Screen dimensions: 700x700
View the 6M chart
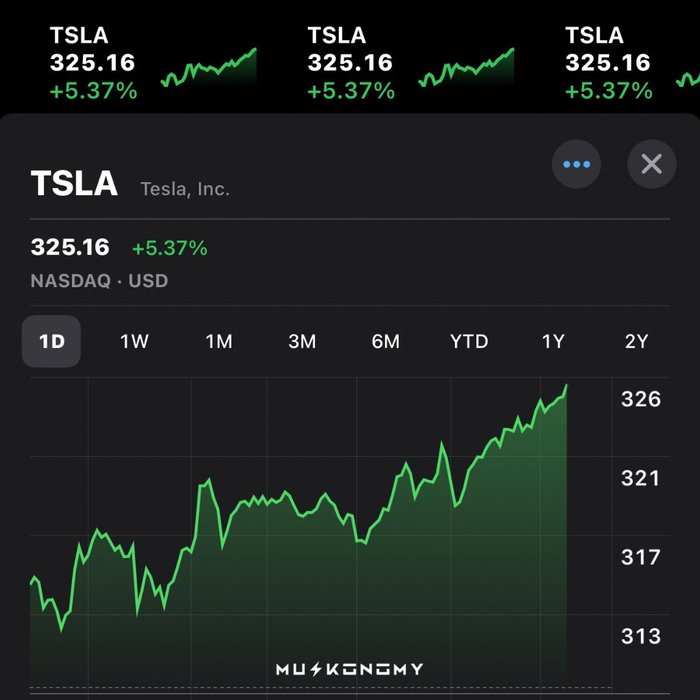385,341
